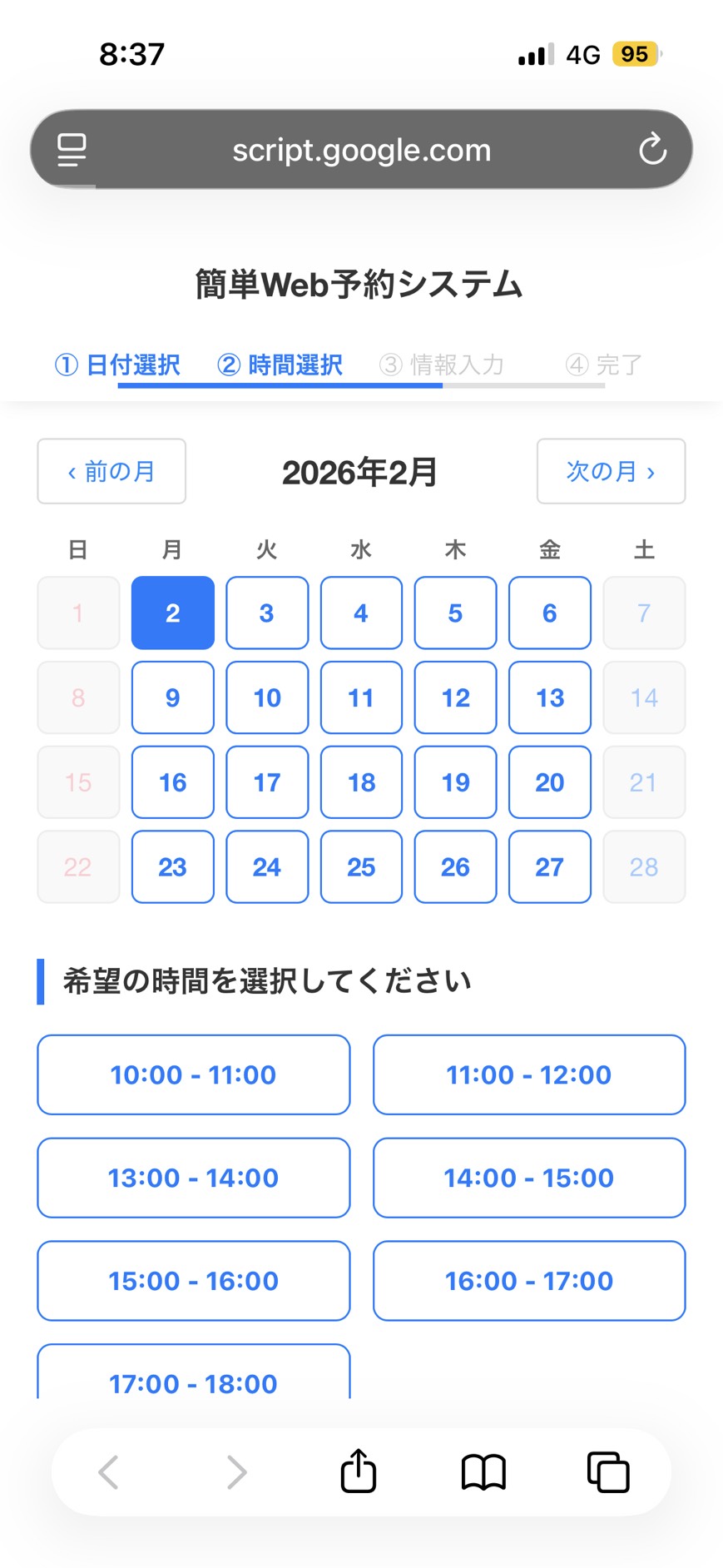Go to 次の月 (next month)
723x1568 pixels.
611,471
